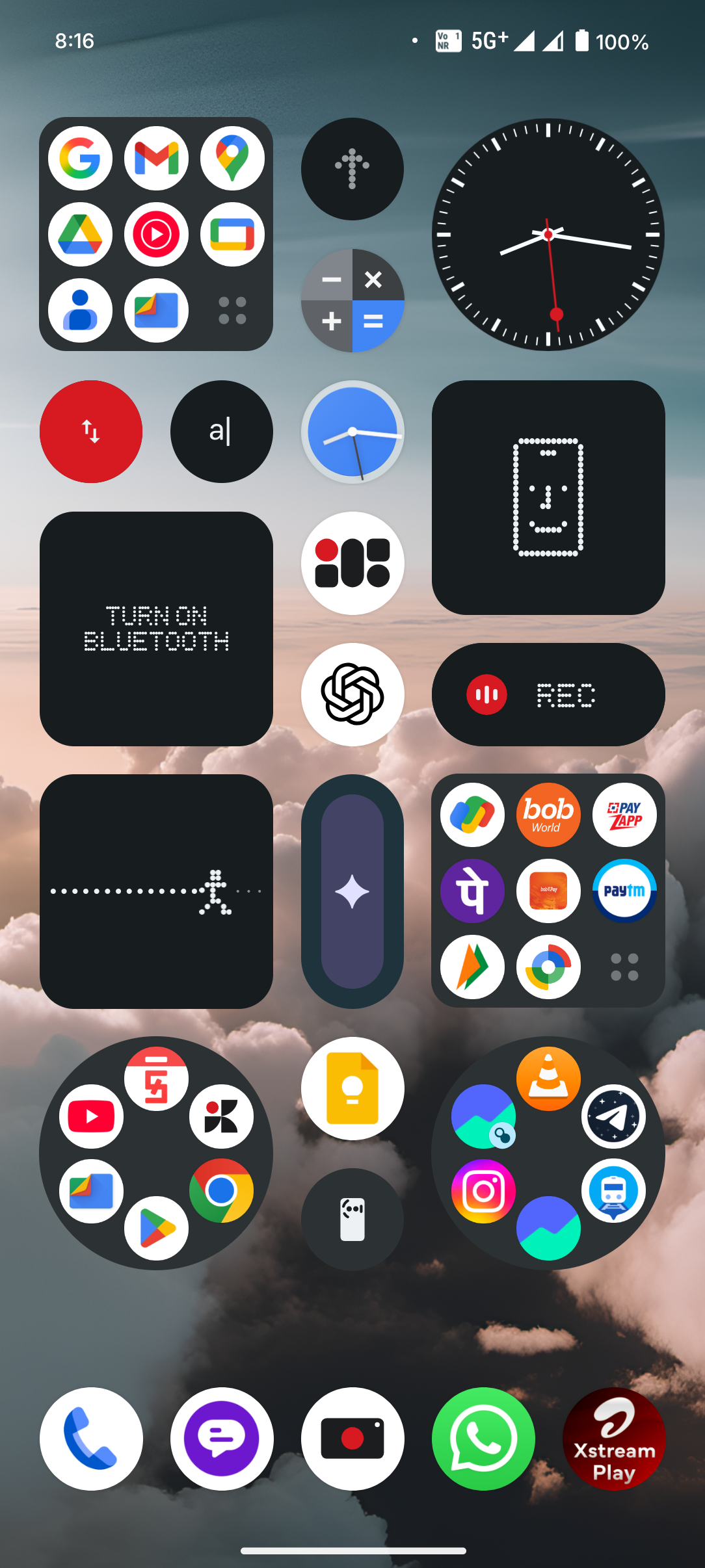
Task: Open the Phone dialer
Action: point(91,1438)
